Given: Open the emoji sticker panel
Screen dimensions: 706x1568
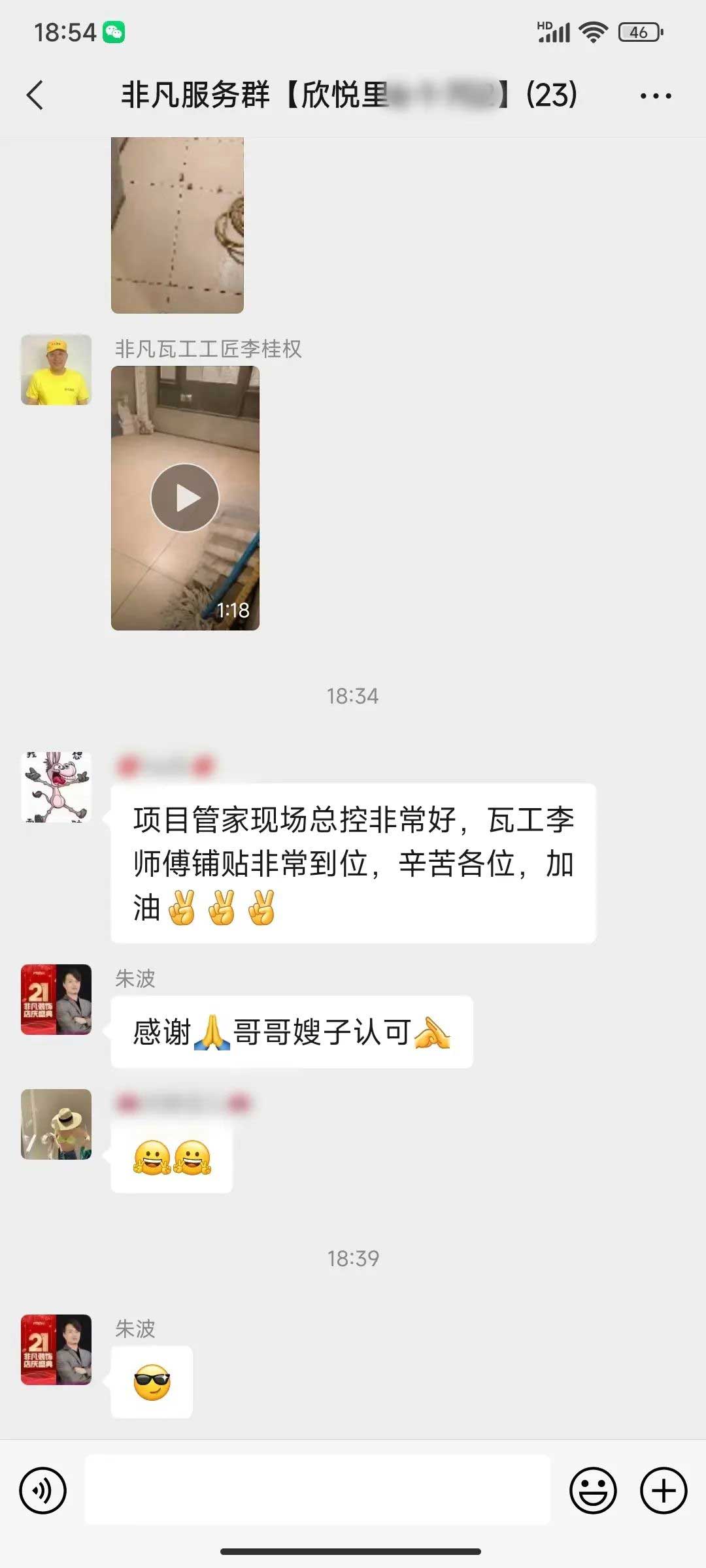Looking at the screenshot, I should pos(593,1490).
